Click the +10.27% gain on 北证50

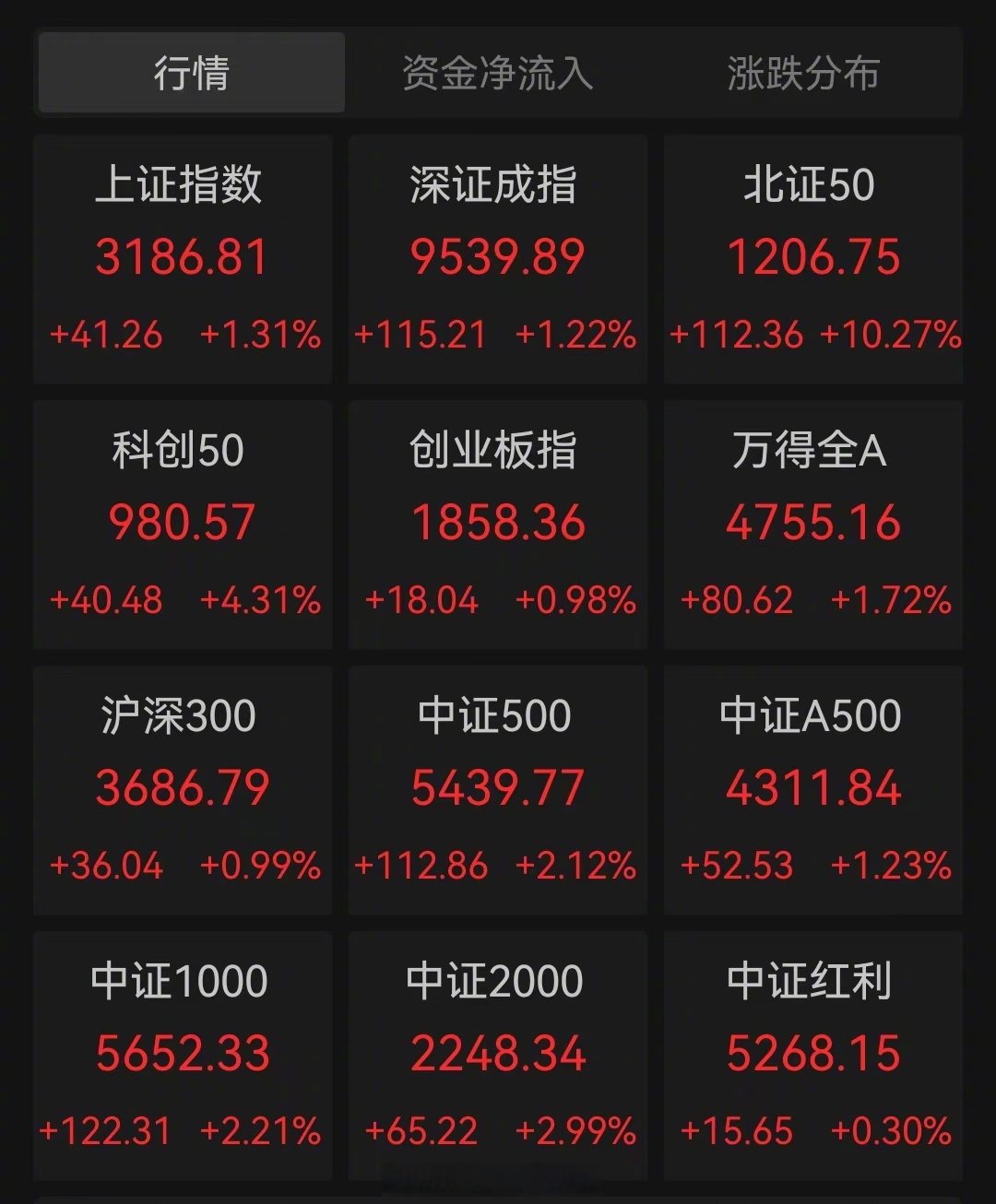point(888,337)
